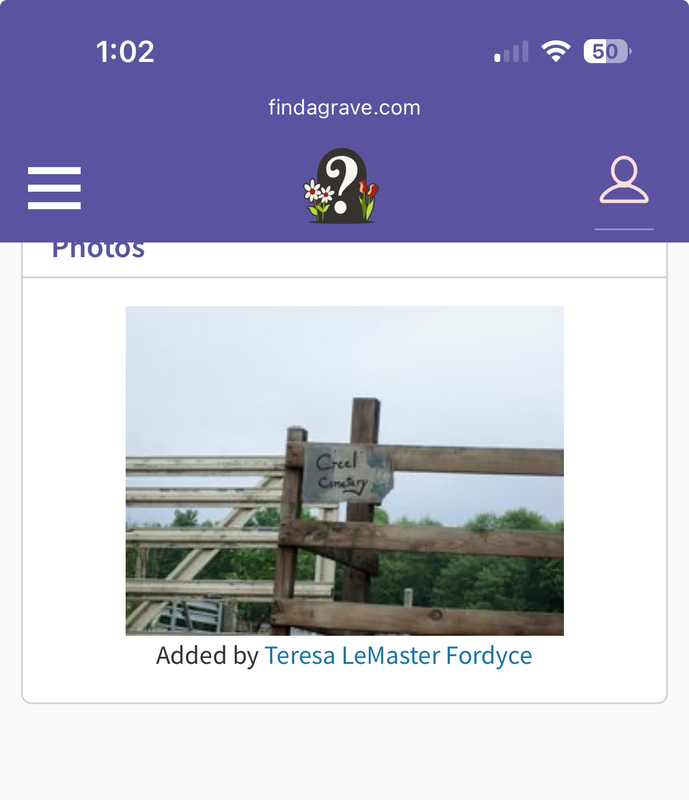Screen dimensions: 689x800
Task: Visit Teresa LeMaster Fordyce's profile link
Action: click(398, 656)
